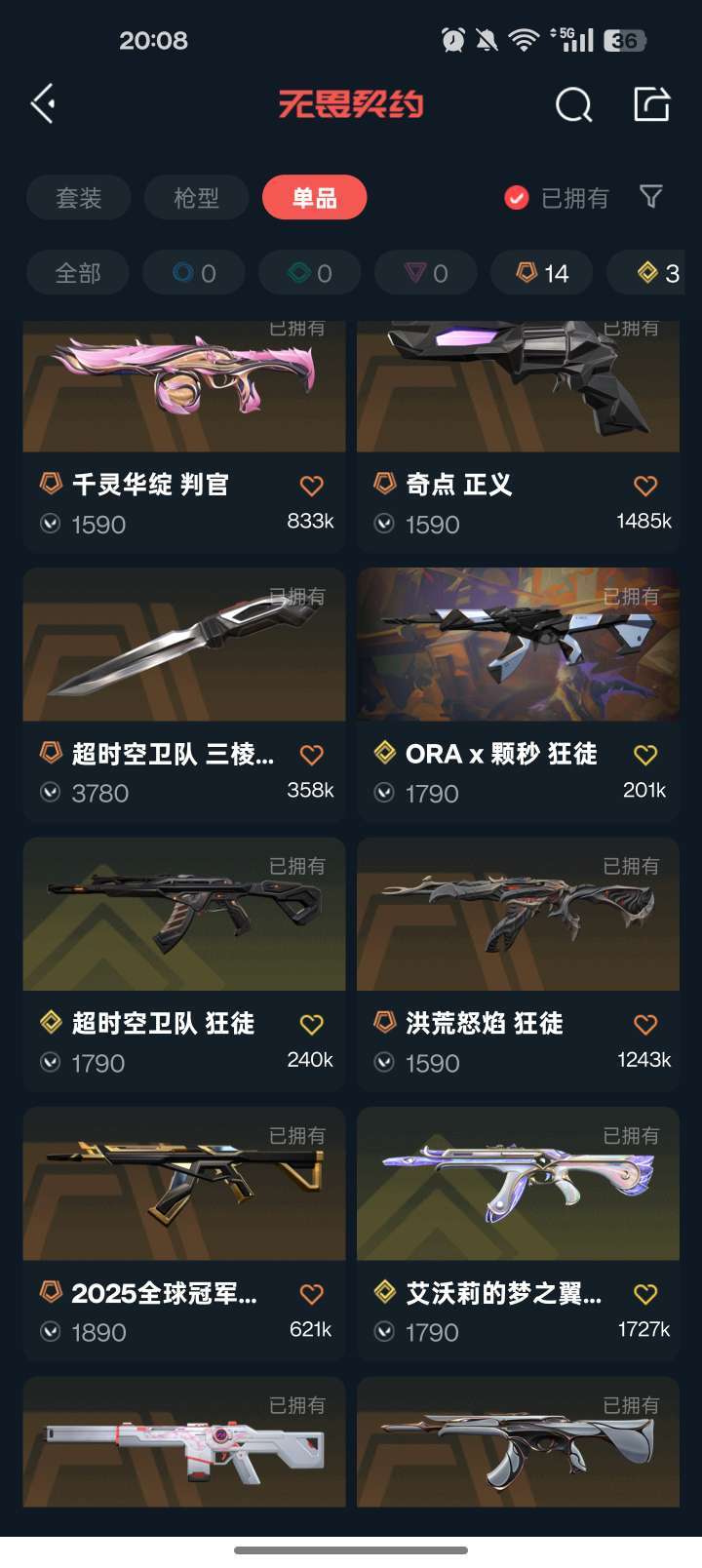
Task: Filter by the yellow tier chip showing 3
Action: (658, 273)
